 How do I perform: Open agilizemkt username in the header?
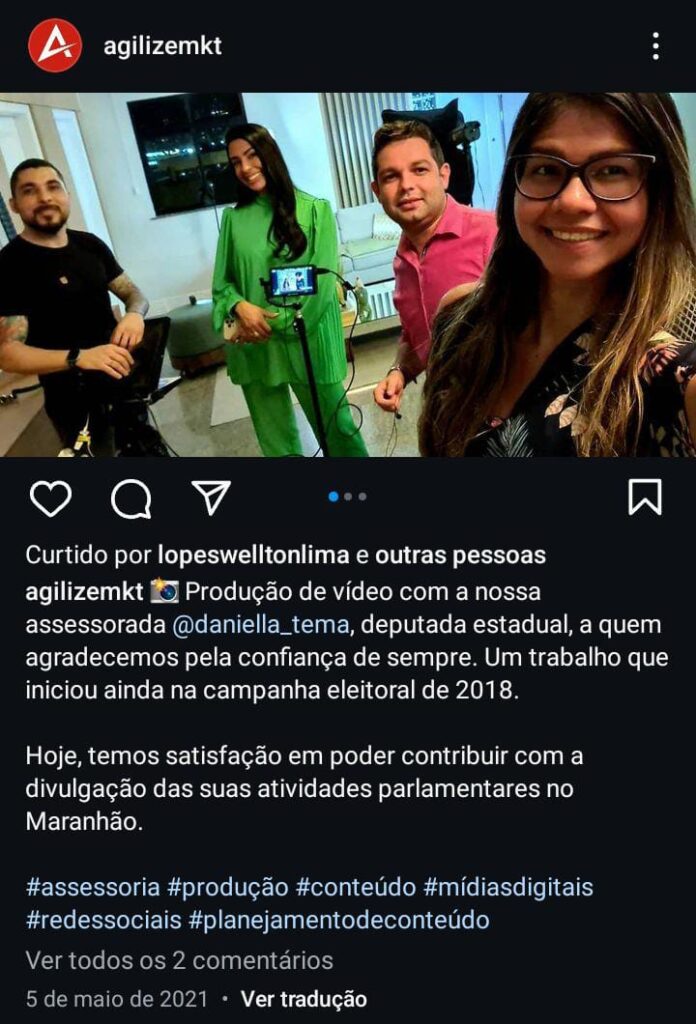(163, 46)
